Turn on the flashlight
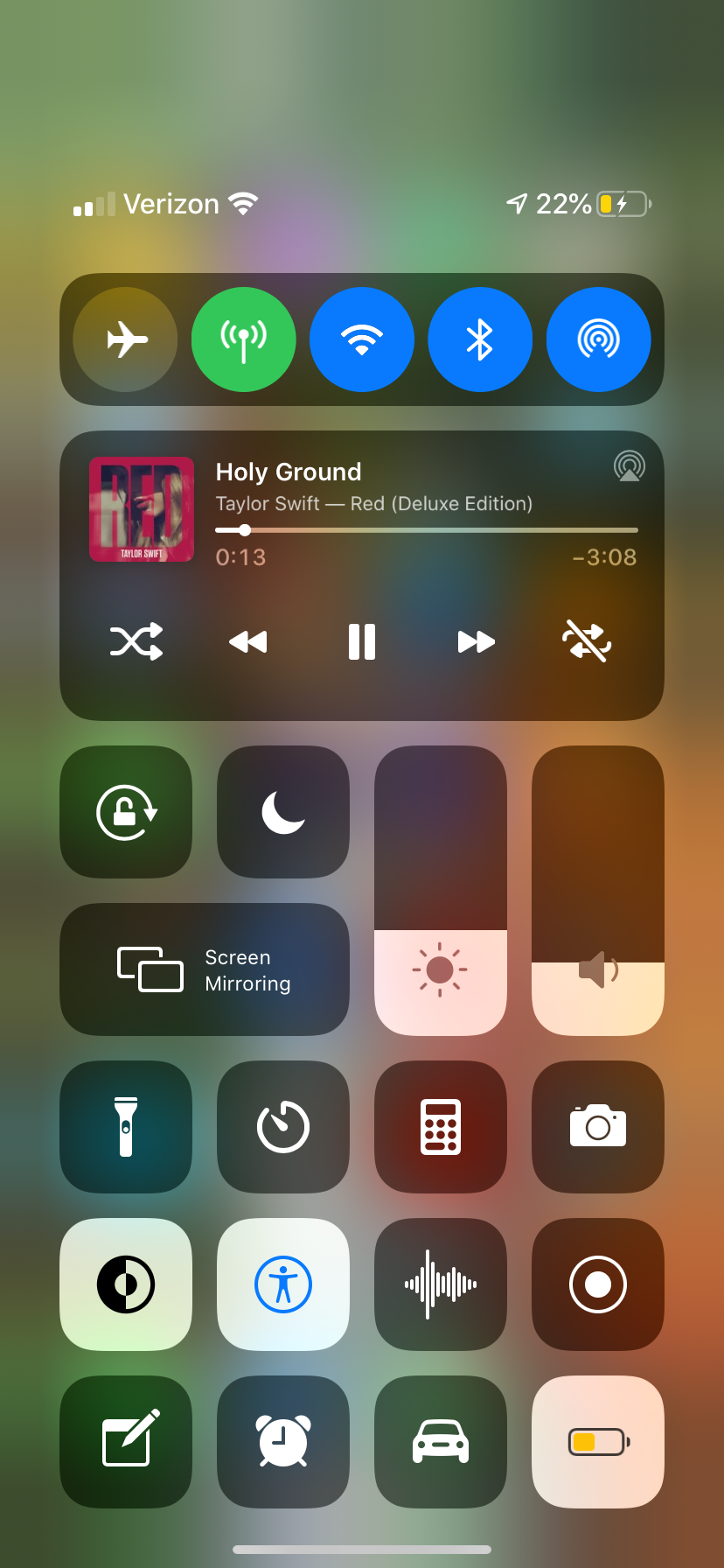 (x=126, y=1127)
